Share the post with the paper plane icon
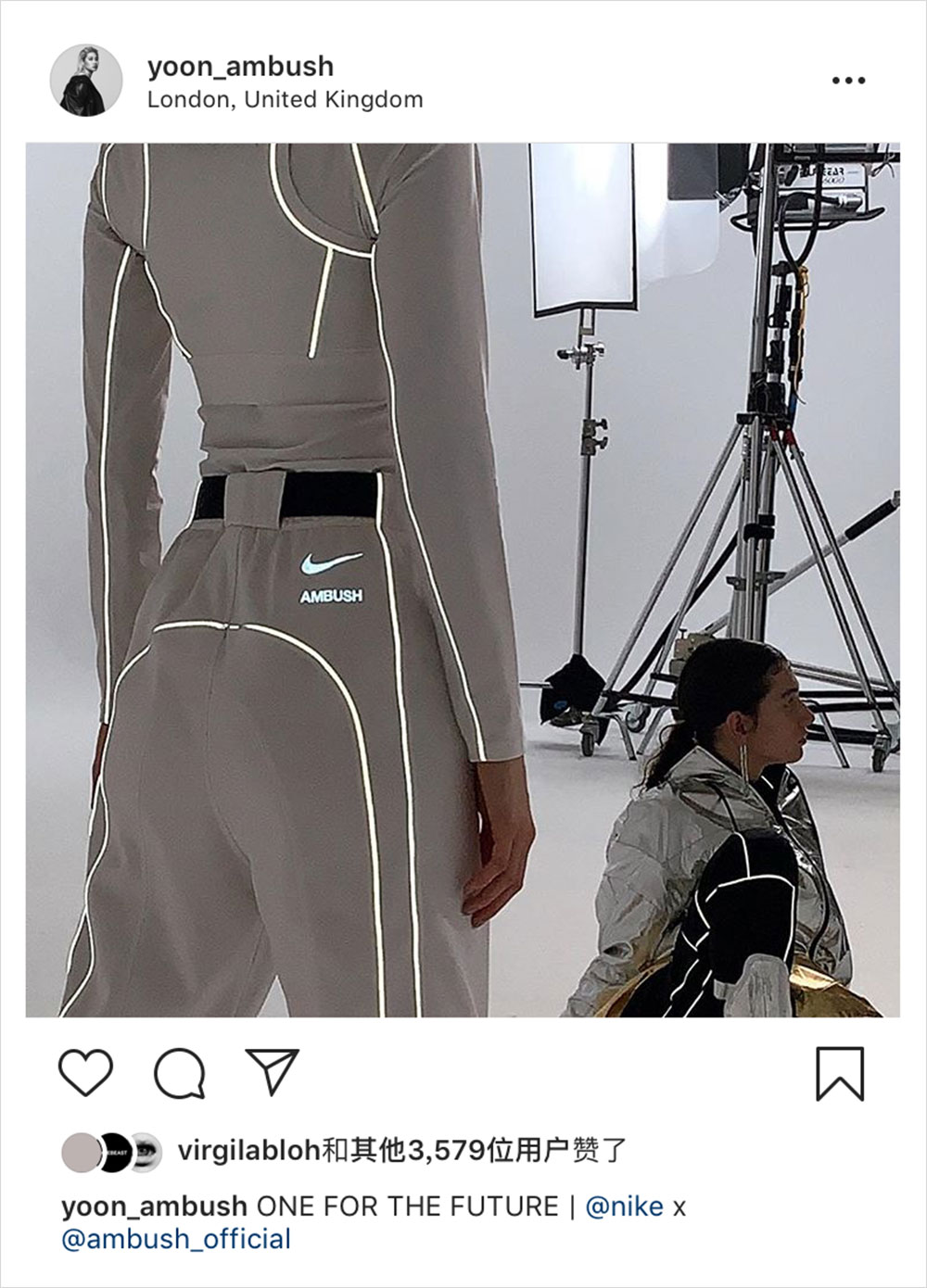The image size is (927, 1288). 272,1071
